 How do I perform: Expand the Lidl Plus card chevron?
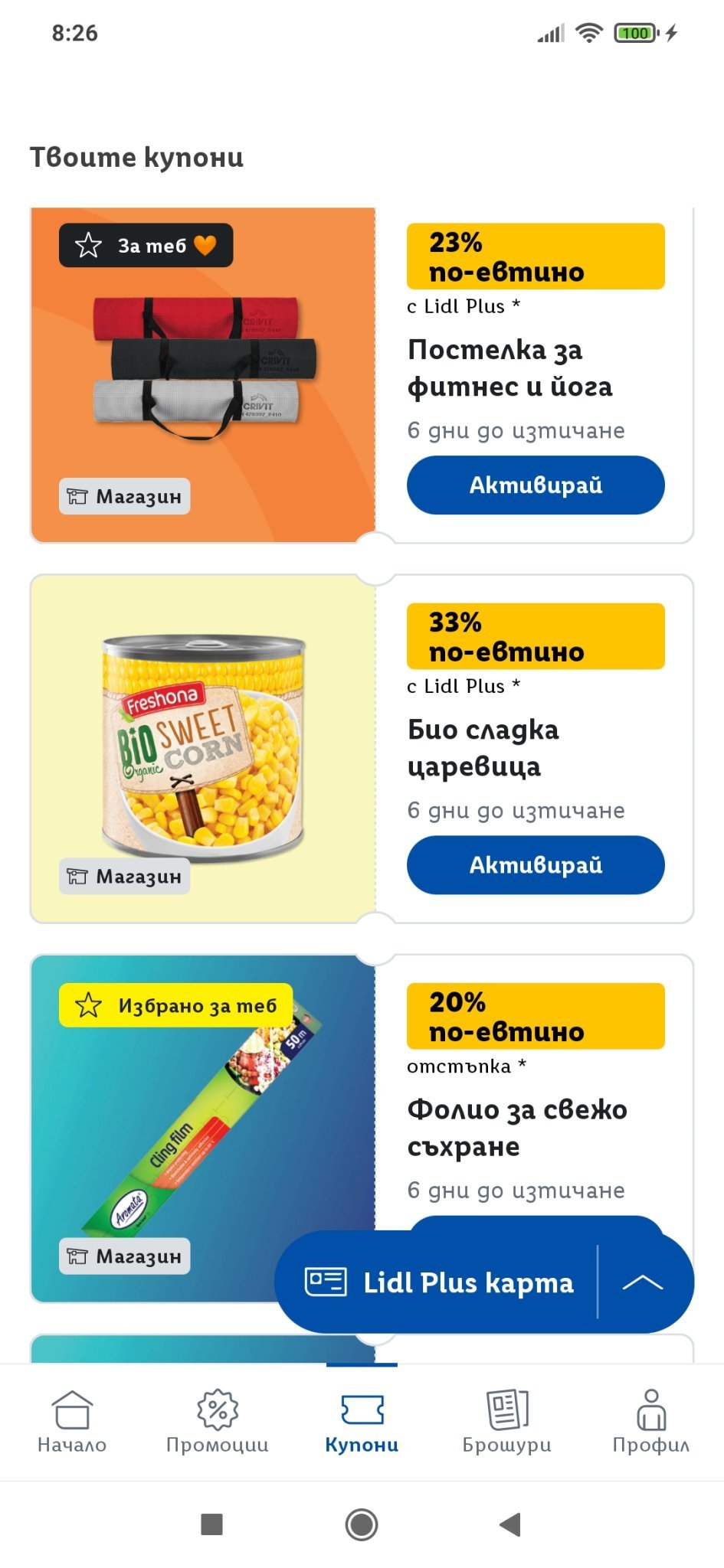tap(643, 1282)
